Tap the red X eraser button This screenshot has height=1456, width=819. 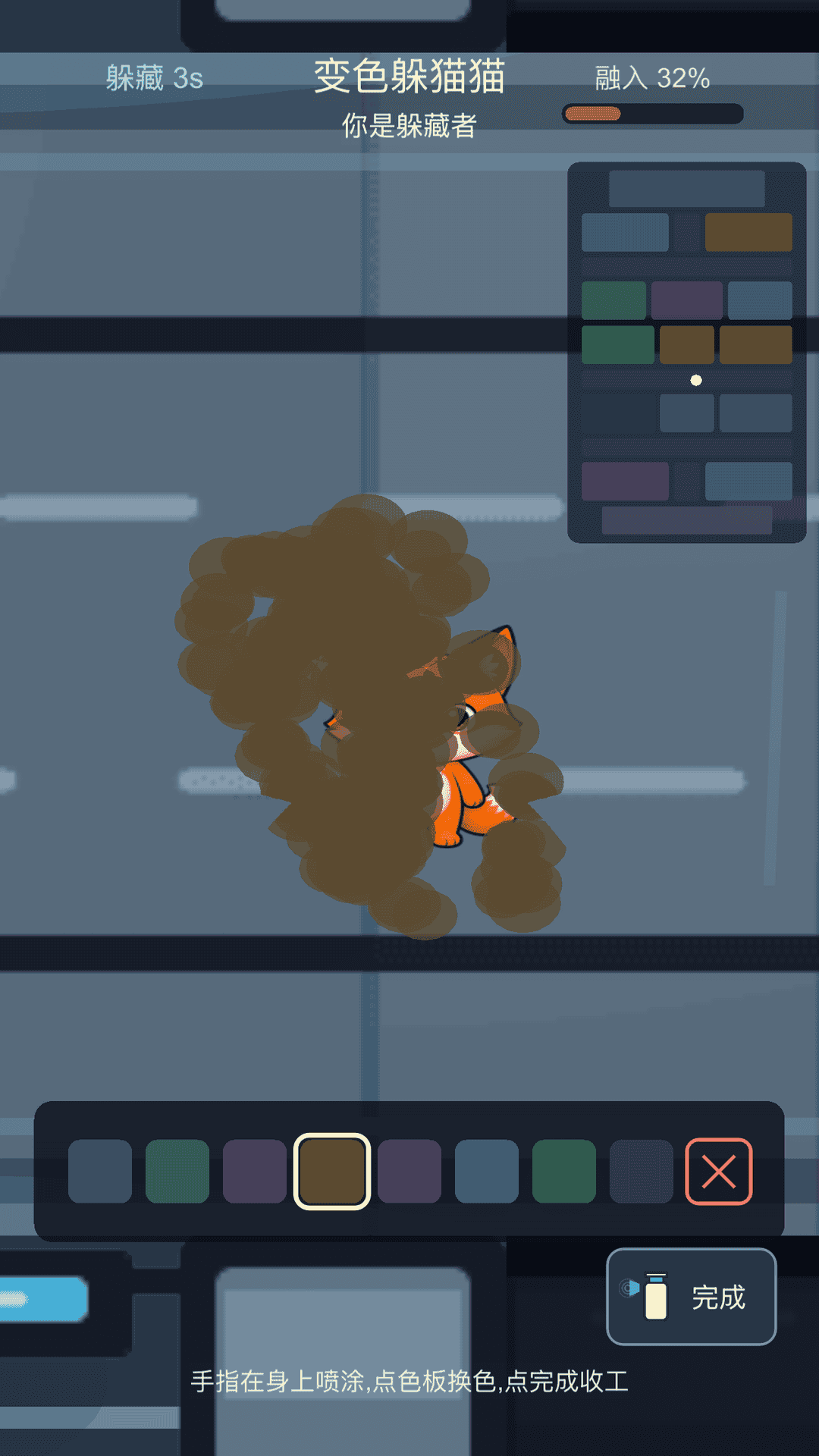719,1172
